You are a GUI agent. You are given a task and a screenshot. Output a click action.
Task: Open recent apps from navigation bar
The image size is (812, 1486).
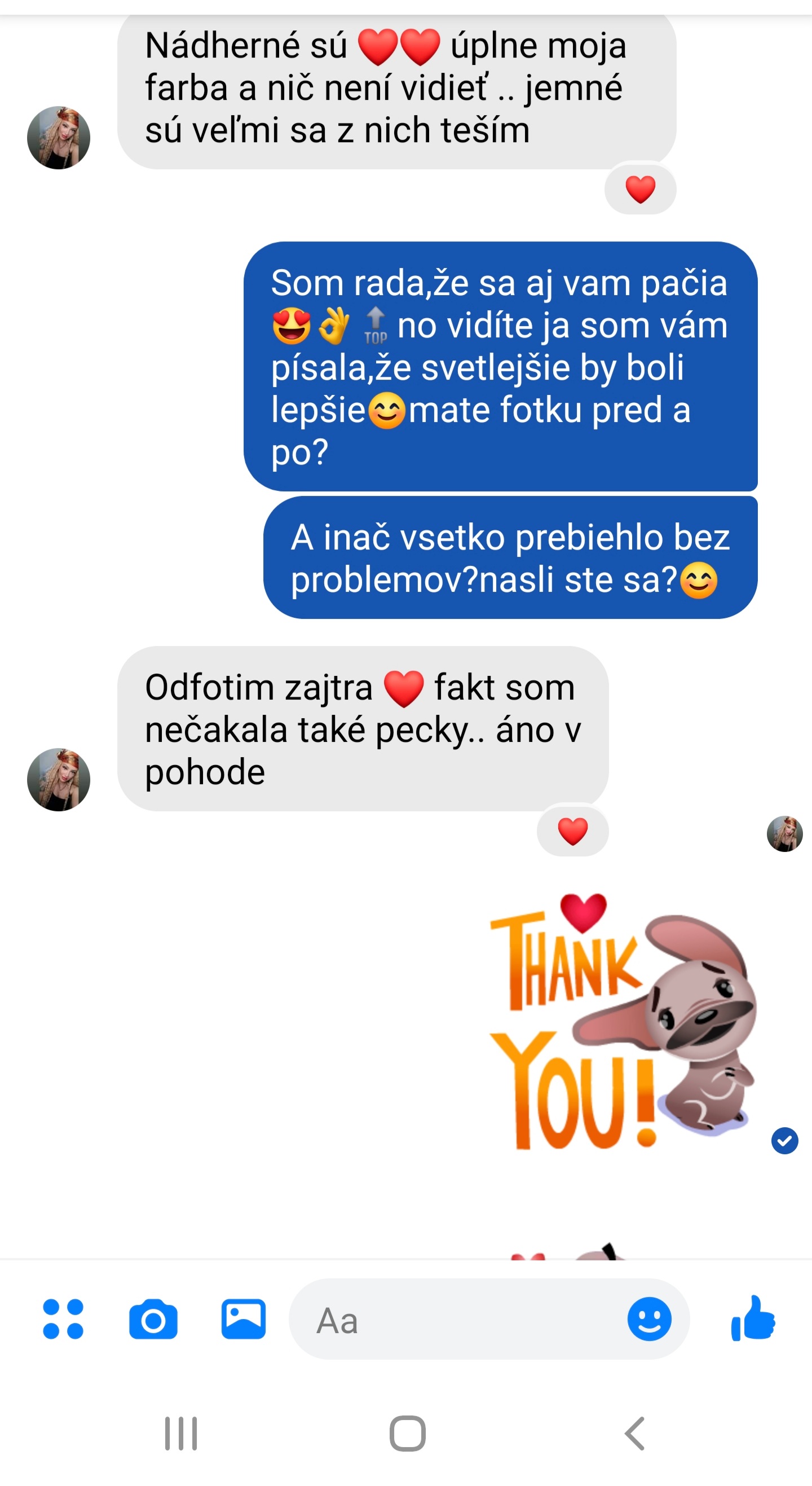click(180, 1433)
